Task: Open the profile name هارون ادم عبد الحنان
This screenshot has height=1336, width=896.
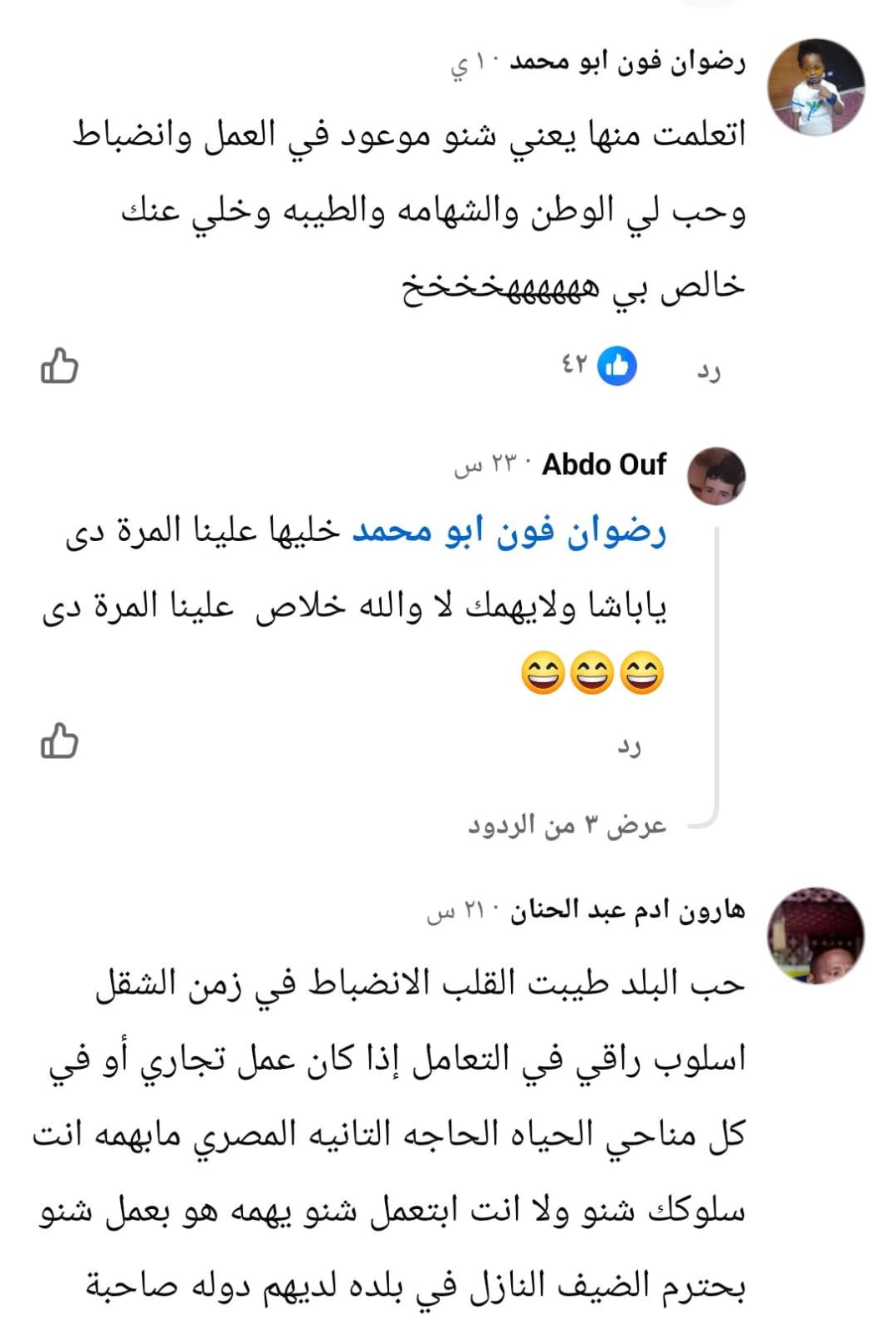Action: tap(628, 910)
